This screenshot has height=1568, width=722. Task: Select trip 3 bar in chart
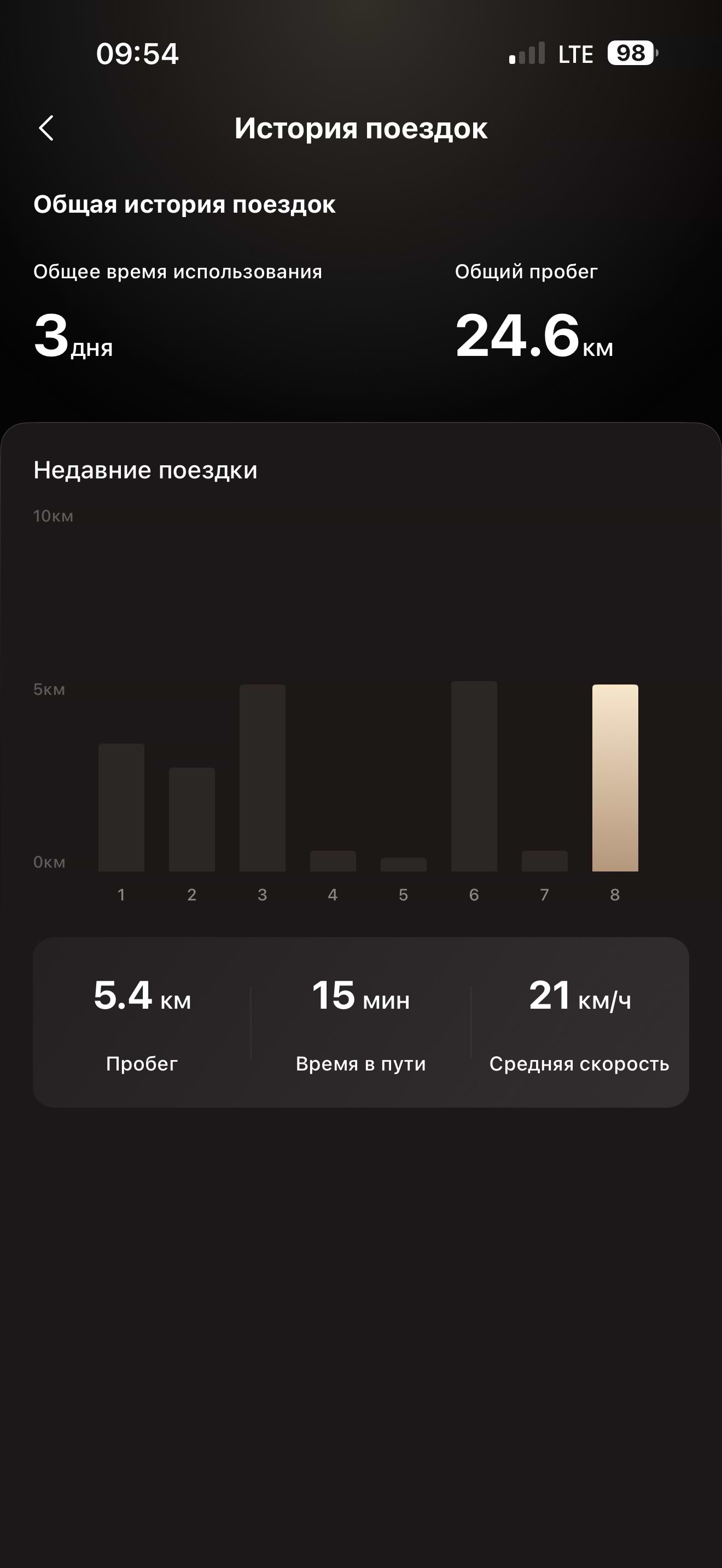[263, 778]
